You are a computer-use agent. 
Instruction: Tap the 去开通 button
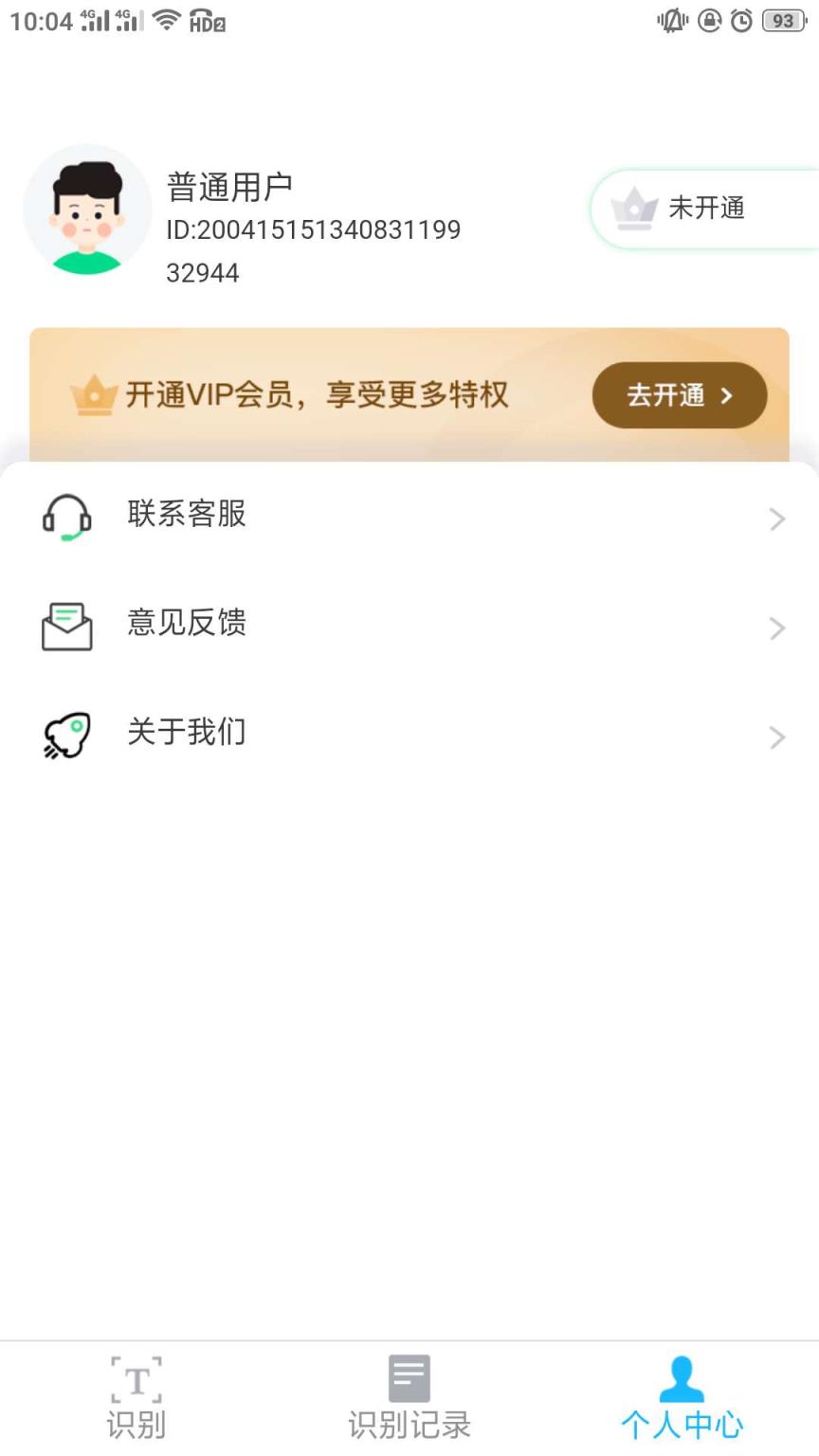pyautogui.click(x=679, y=395)
